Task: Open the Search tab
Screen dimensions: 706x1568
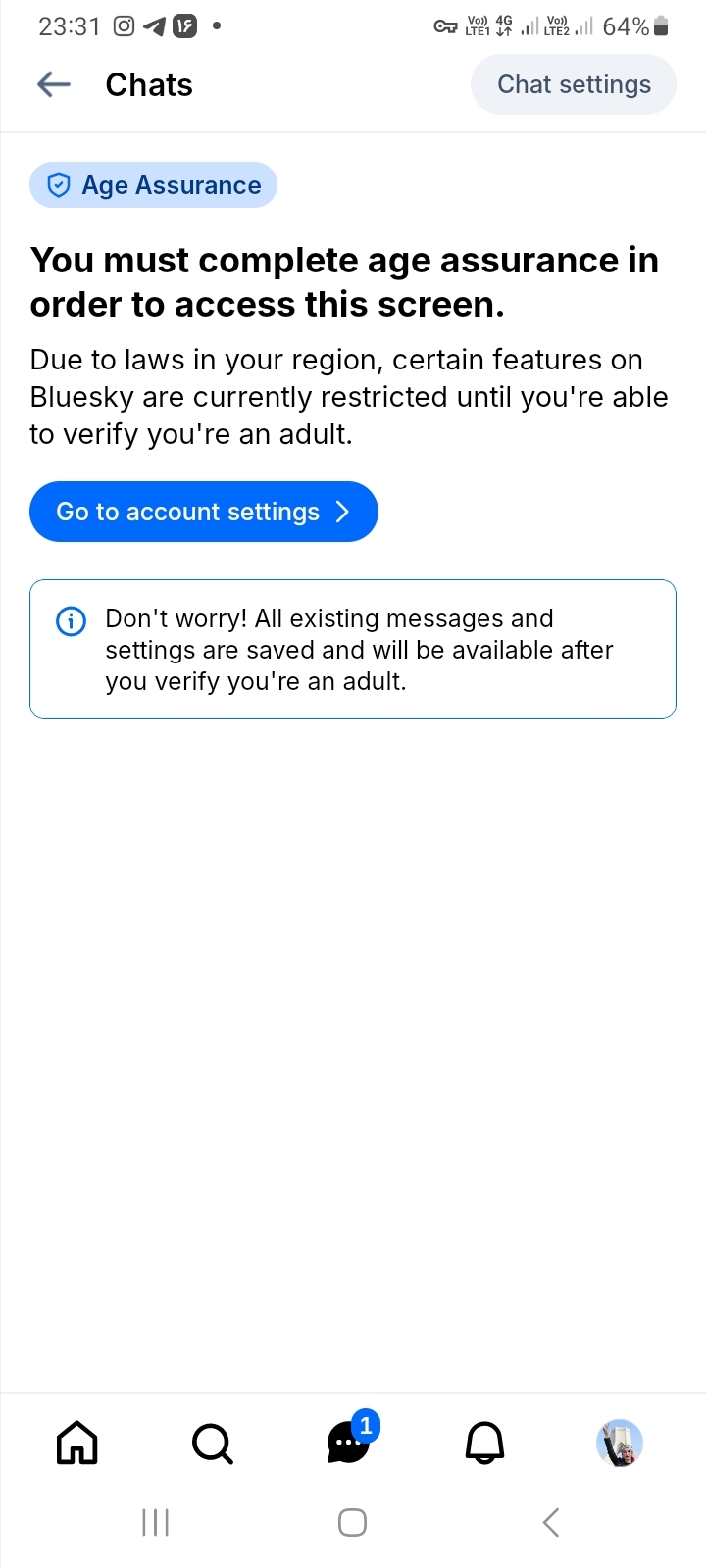Action: click(x=212, y=1444)
